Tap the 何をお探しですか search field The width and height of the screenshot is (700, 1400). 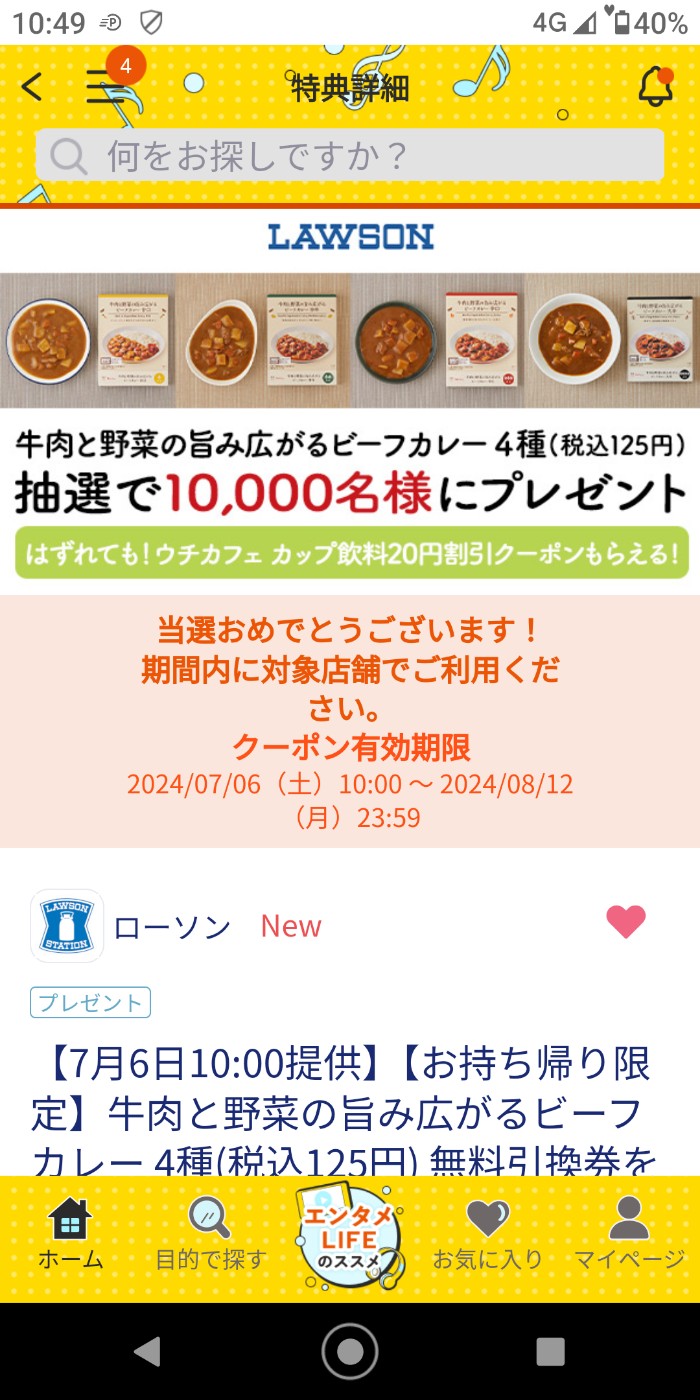[350, 156]
